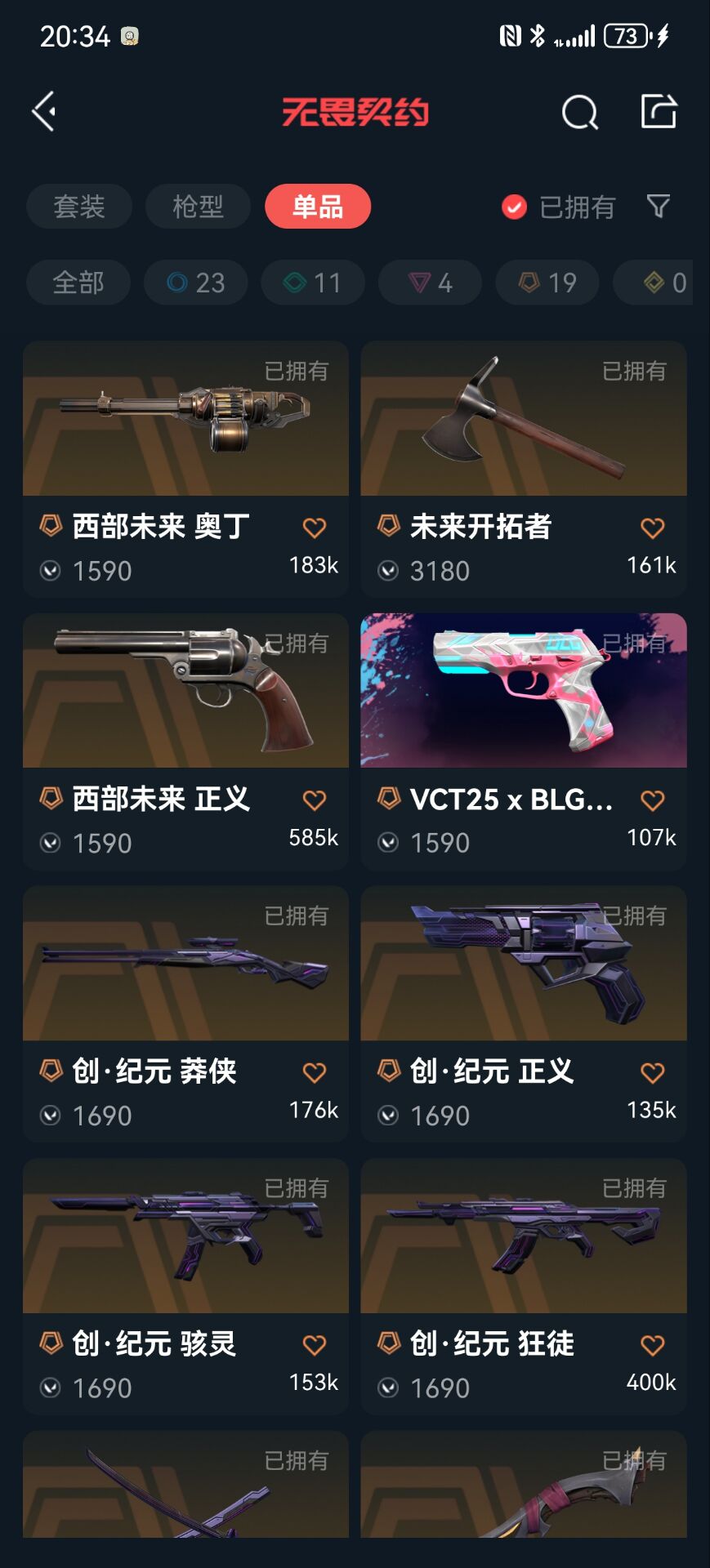This screenshot has height=1568, width=710.
Task: Open the filter funnel icon
Action: (x=658, y=206)
